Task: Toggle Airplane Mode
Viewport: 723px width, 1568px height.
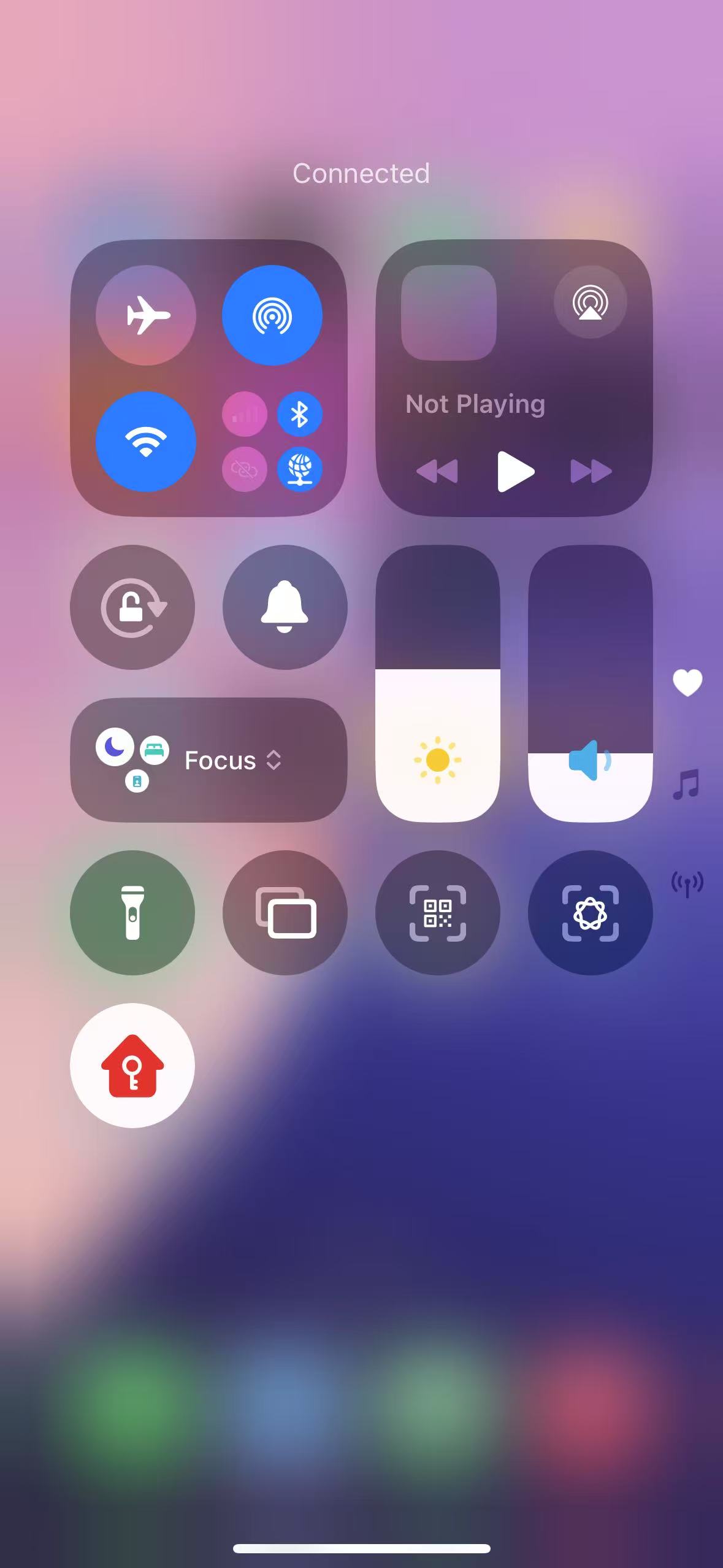Action: click(x=146, y=315)
